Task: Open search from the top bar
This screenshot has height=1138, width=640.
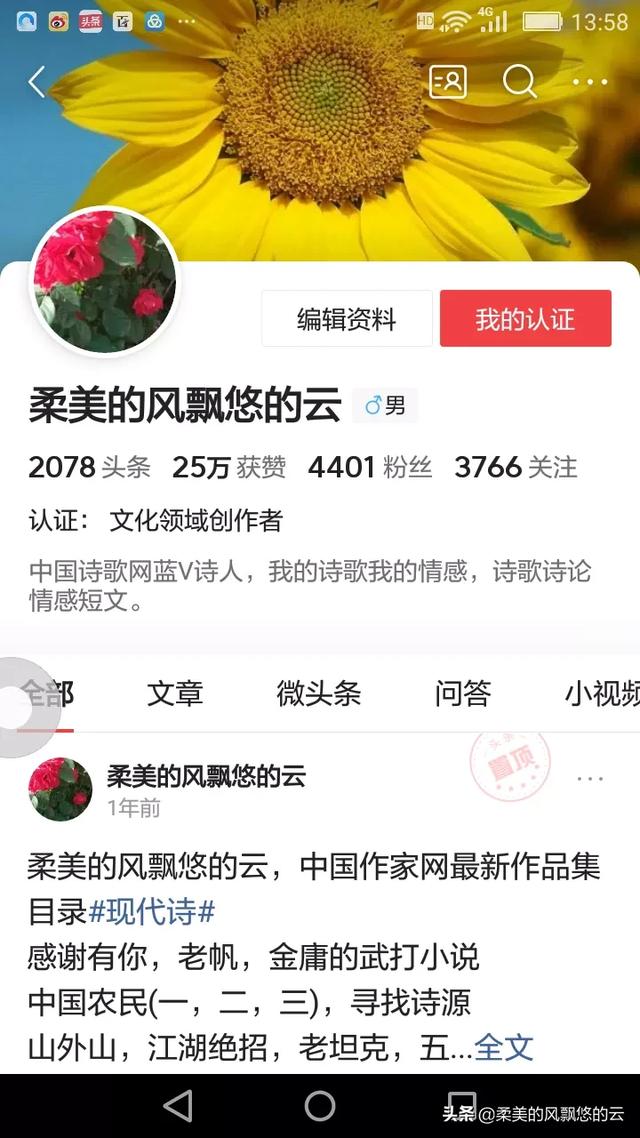Action: (x=519, y=82)
